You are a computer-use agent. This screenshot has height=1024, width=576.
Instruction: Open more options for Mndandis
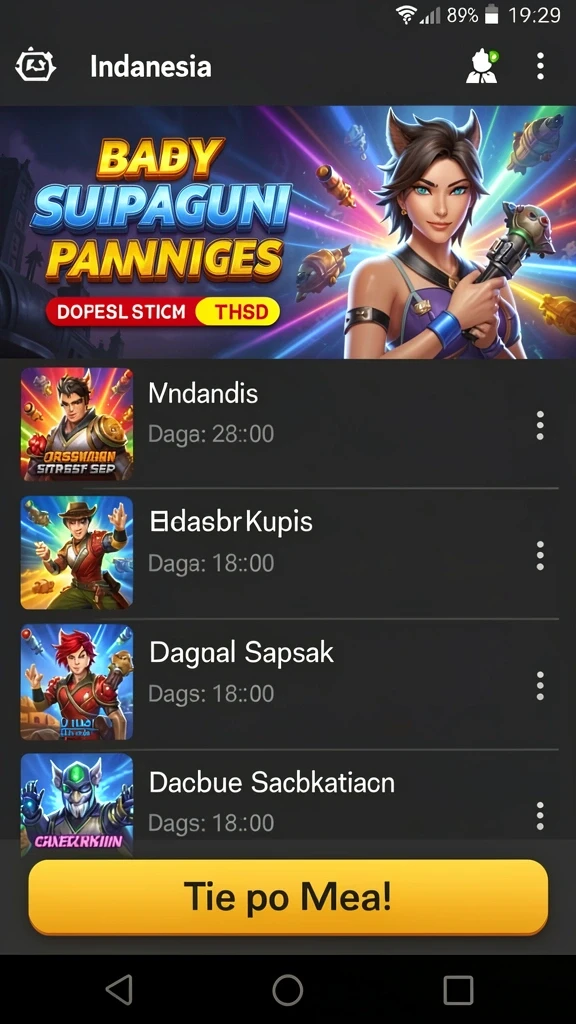[540, 425]
